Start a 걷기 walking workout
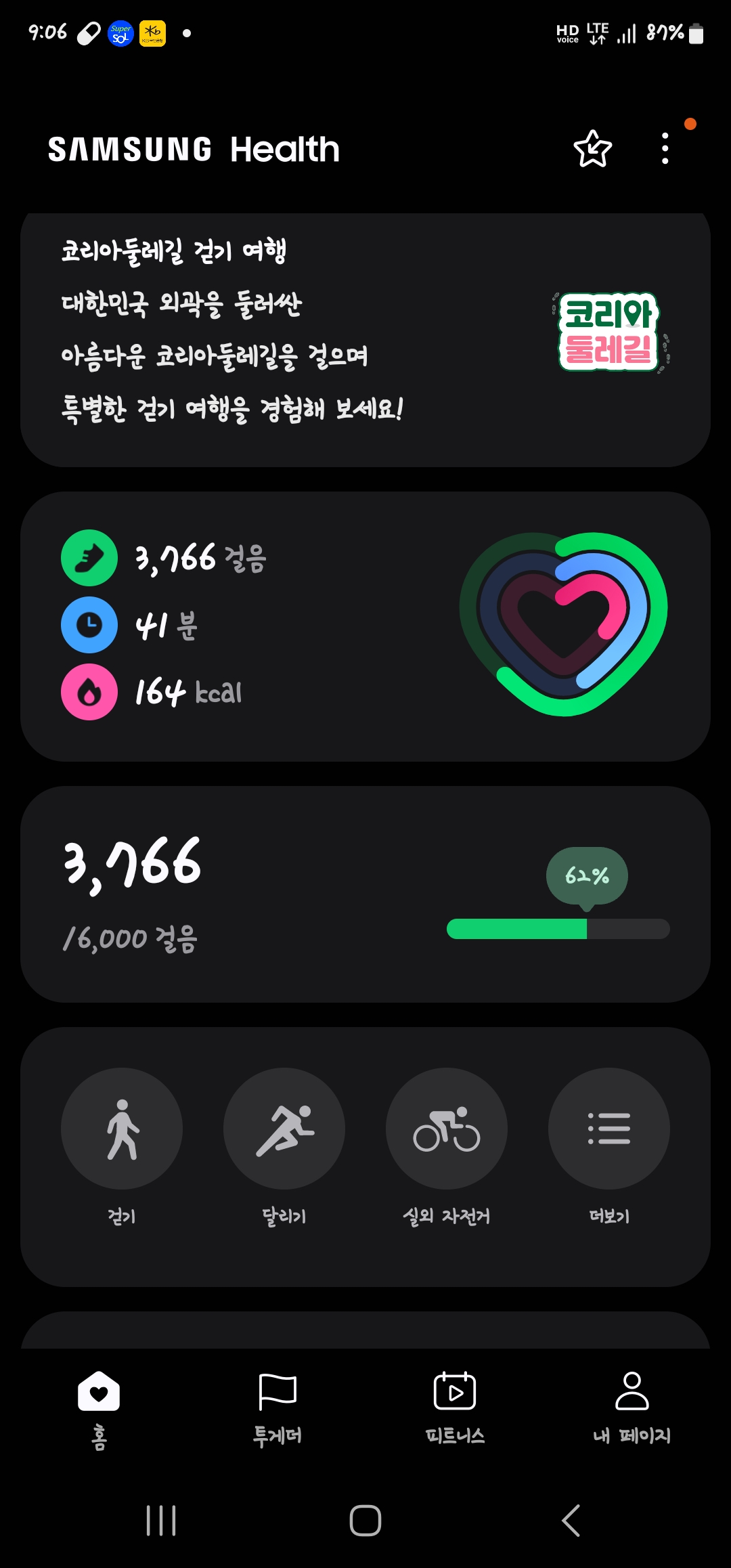The width and height of the screenshot is (731, 1568). tap(122, 1129)
